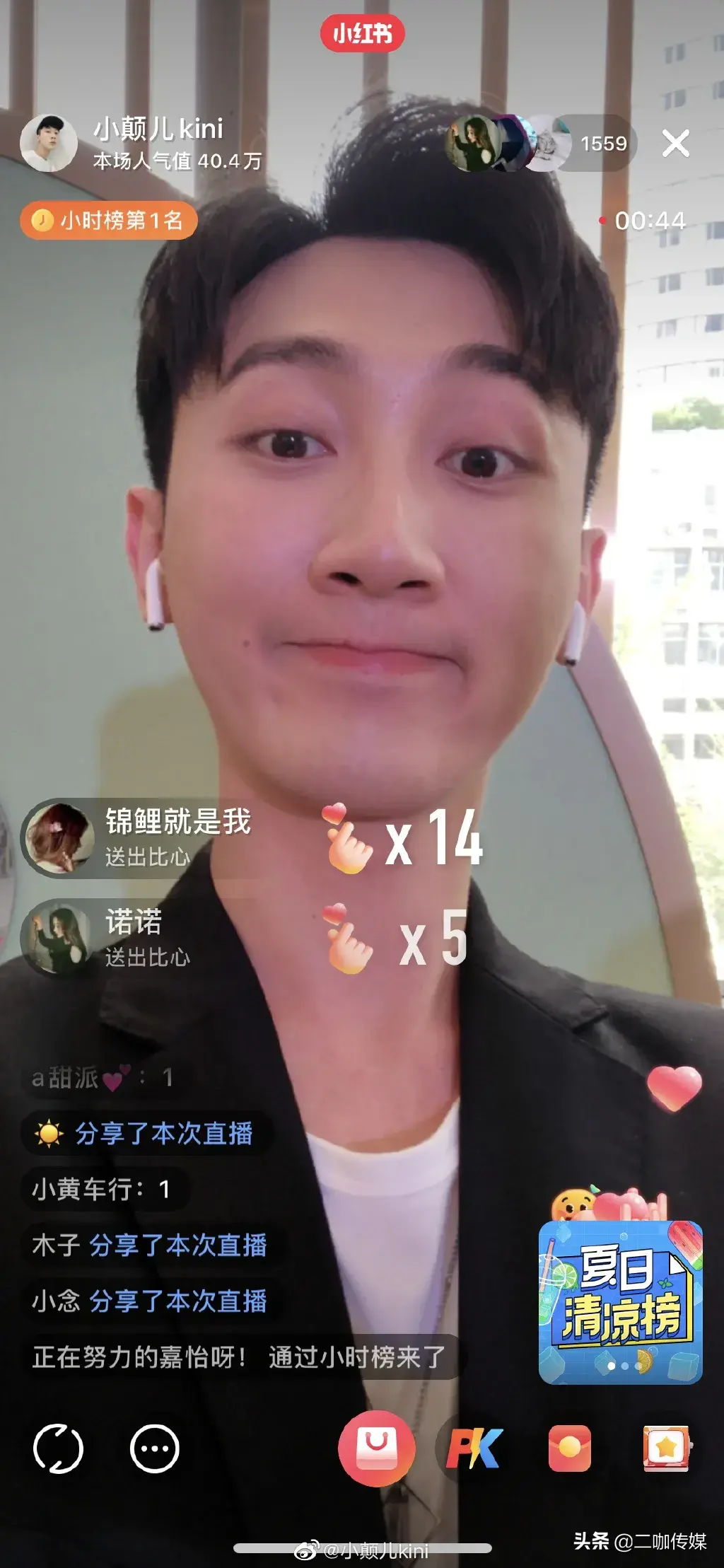
Task: Tap the comment from 正在努力的嘉怡呀
Action: [x=239, y=1357]
